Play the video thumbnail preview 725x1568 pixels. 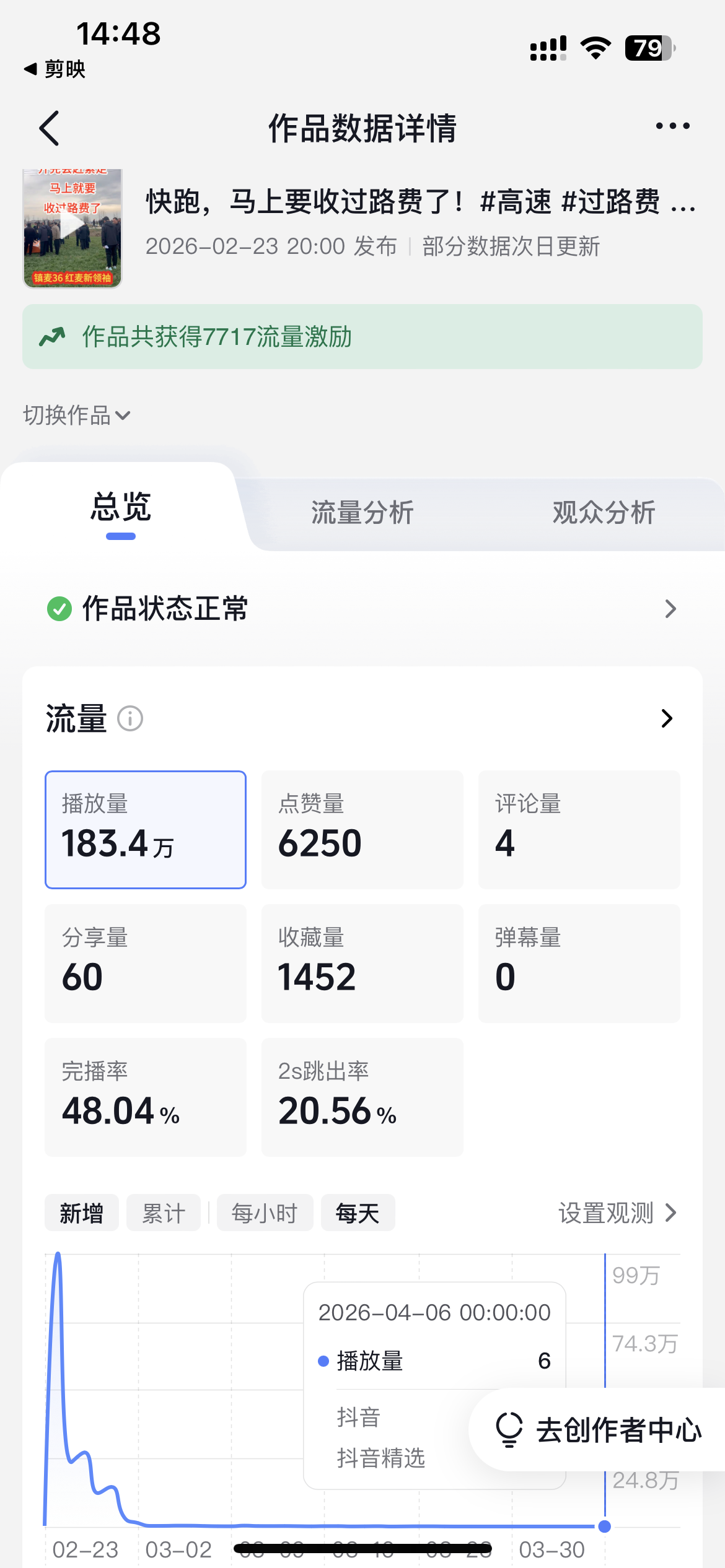point(71,226)
